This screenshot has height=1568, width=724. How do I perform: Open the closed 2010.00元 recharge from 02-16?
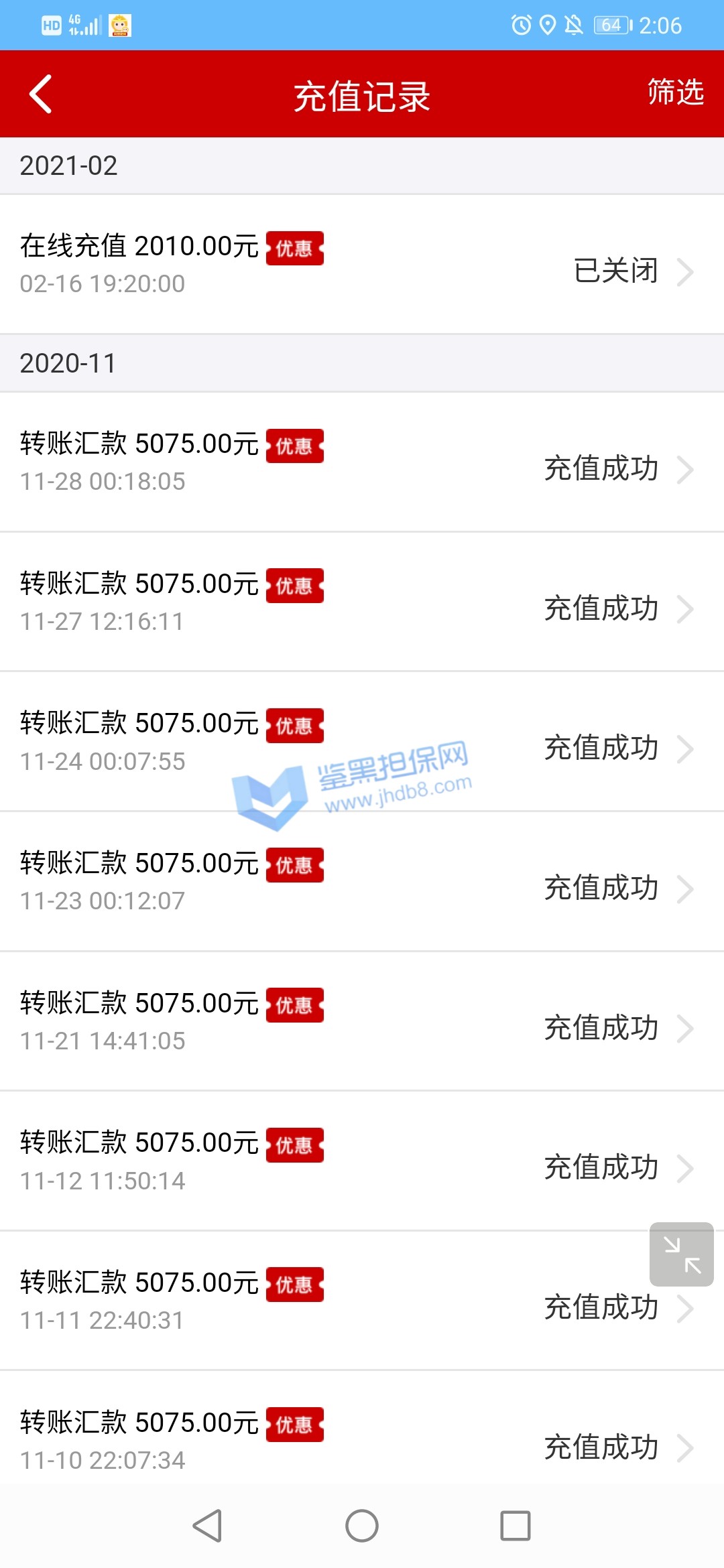coord(362,264)
